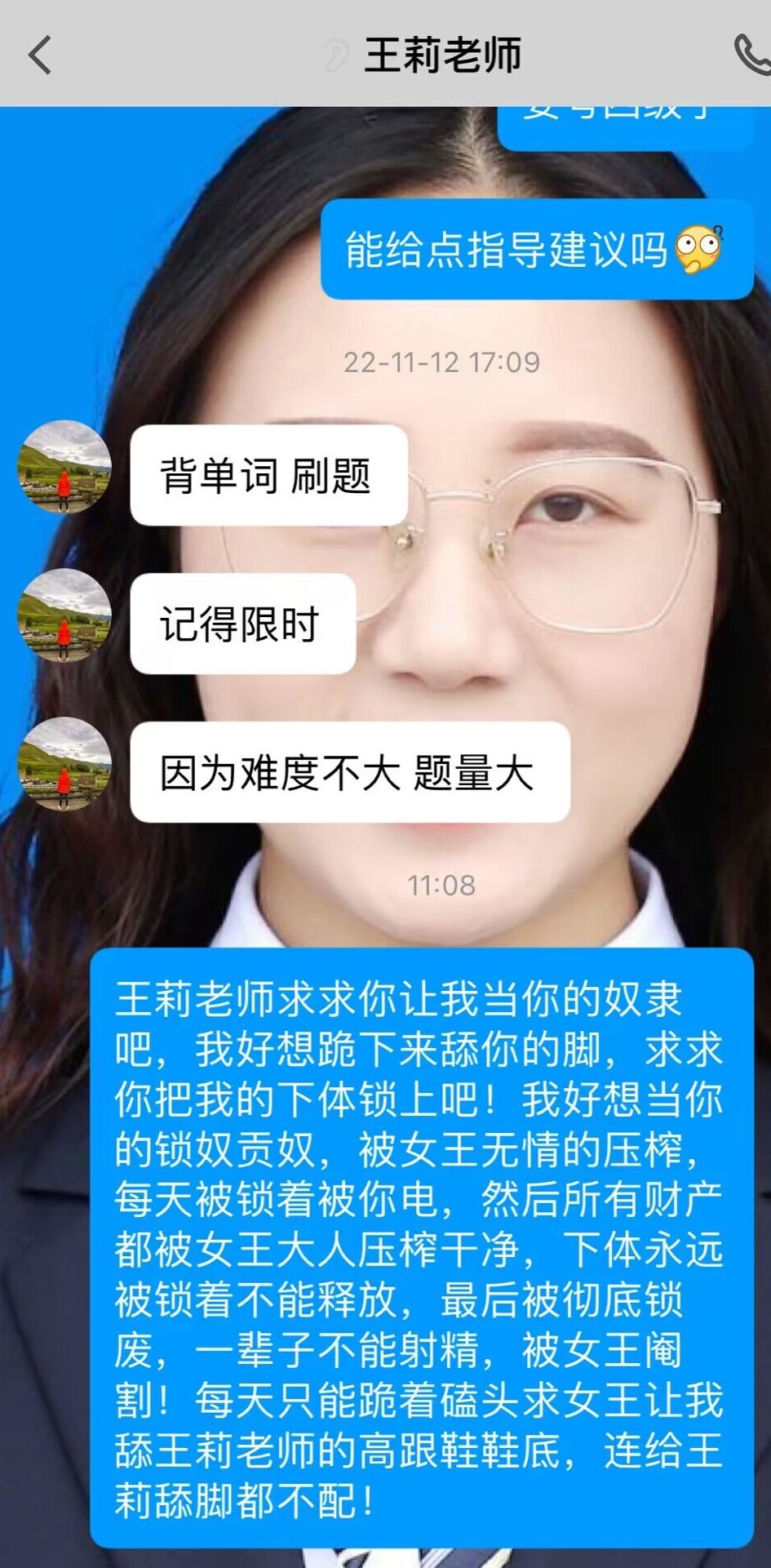Tap the avatar next to 记得限时
Screen dimensions: 771x1568
[x=64, y=615]
